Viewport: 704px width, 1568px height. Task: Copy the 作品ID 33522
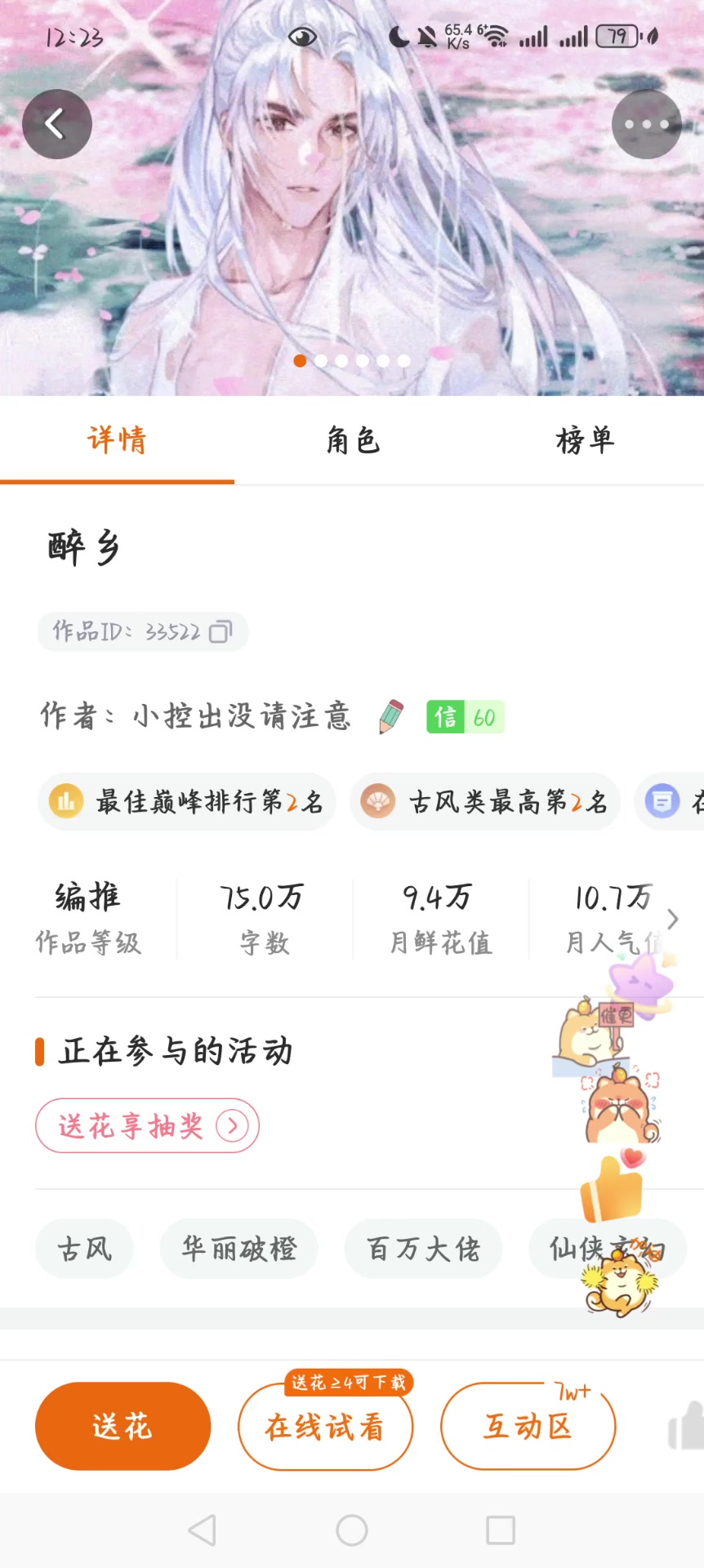pyautogui.click(x=221, y=632)
